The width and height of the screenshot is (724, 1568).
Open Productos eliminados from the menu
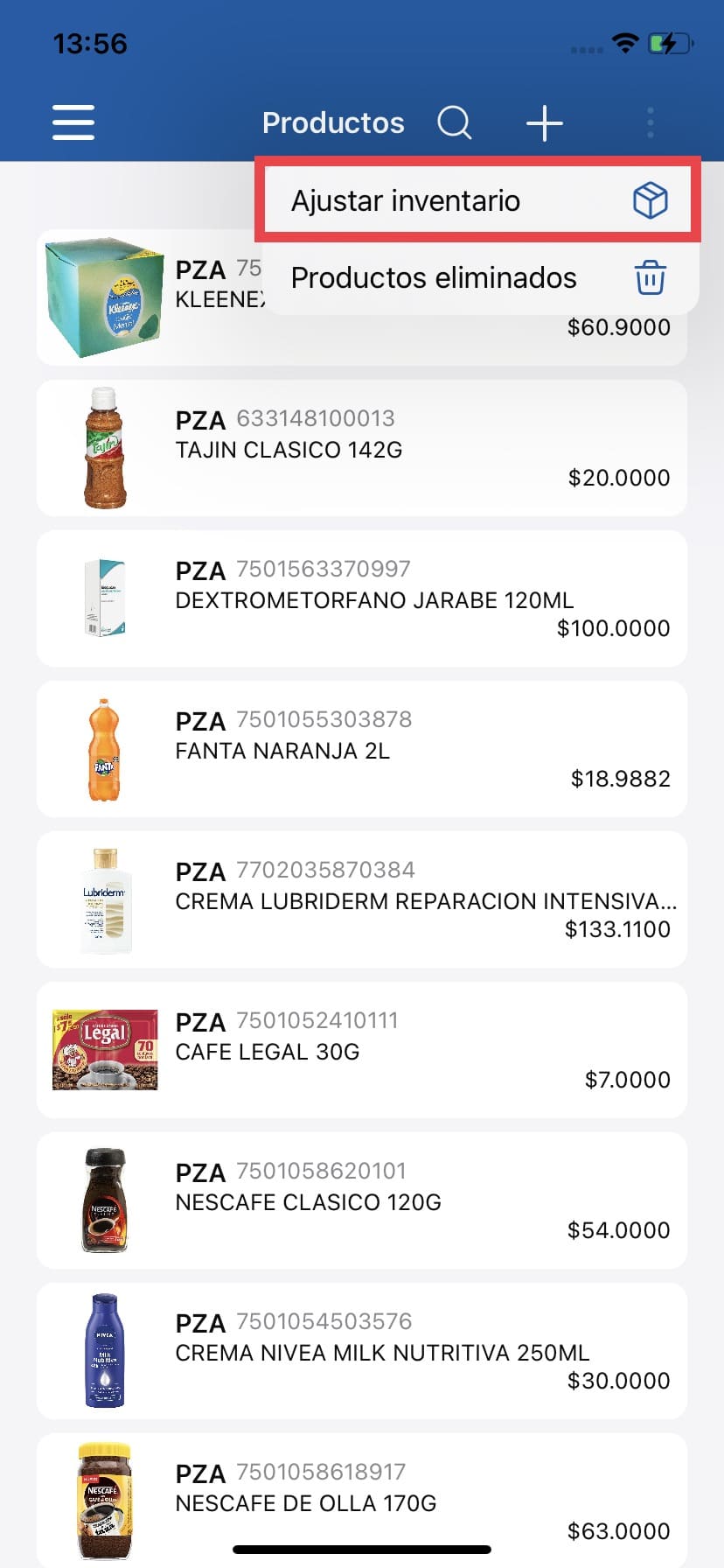click(x=435, y=277)
